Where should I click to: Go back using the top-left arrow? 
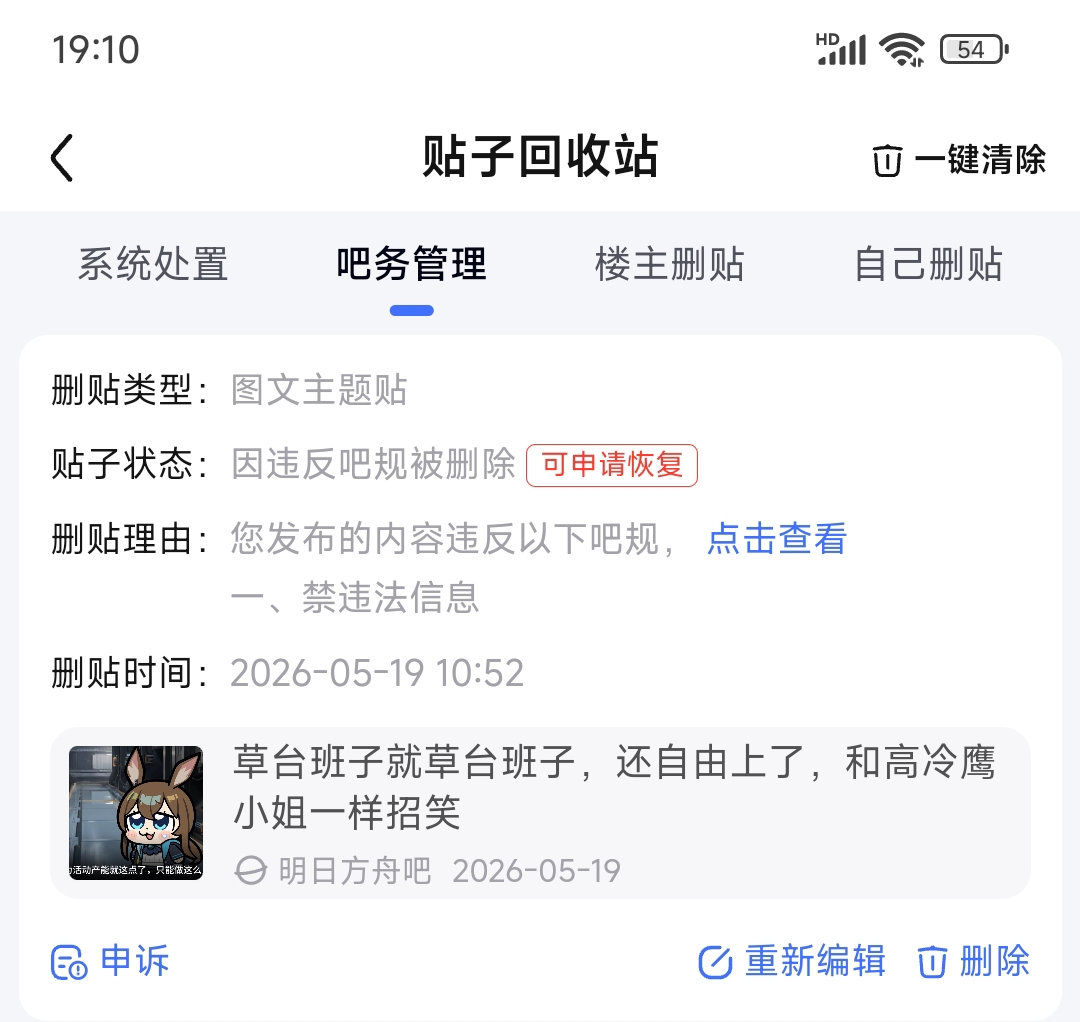tap(62, 158)
